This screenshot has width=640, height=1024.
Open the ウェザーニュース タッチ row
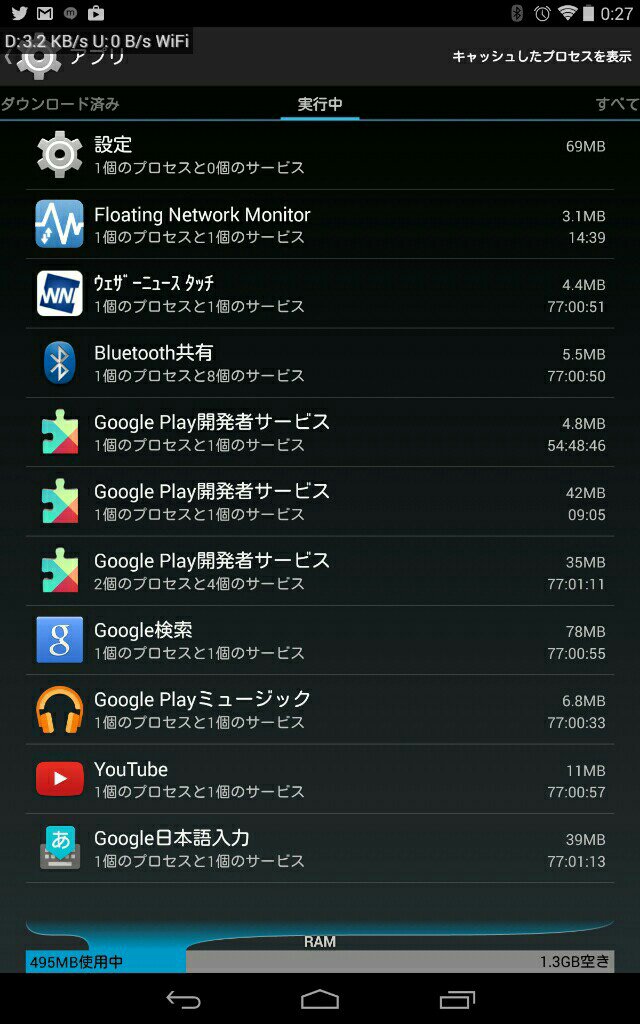click(x=320, y=294)
